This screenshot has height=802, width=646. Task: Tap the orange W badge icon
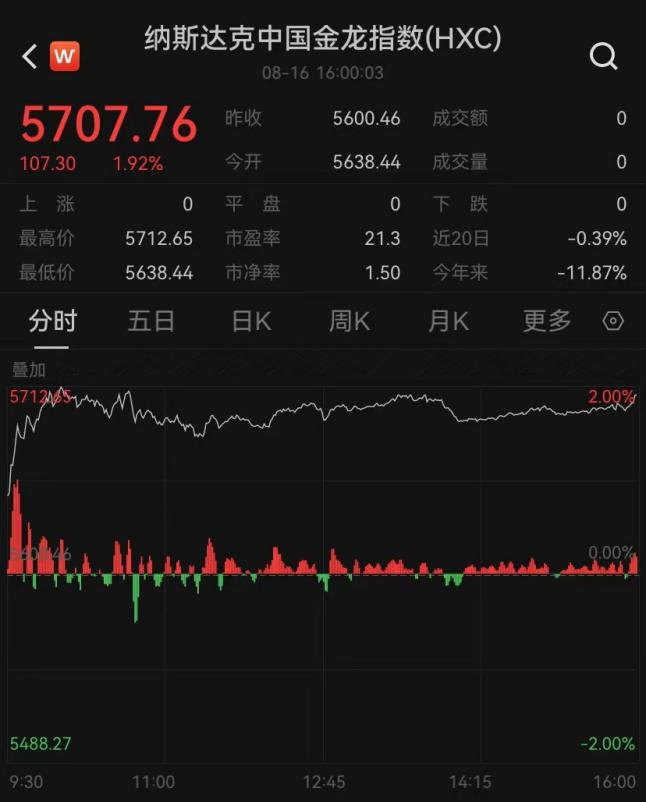pyautogui.click(x=65, y=56)
